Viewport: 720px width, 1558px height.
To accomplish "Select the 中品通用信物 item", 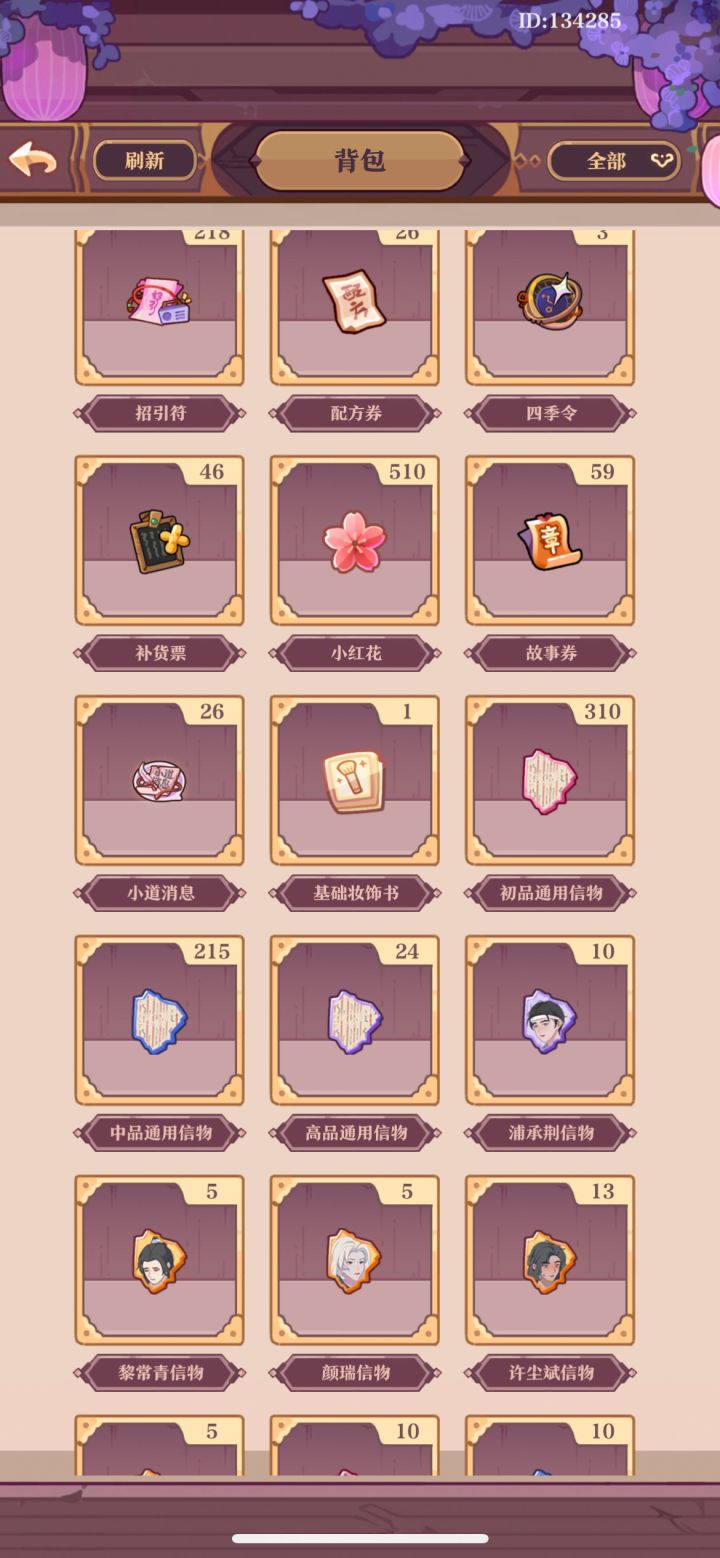I will (x=160, y=1020).
